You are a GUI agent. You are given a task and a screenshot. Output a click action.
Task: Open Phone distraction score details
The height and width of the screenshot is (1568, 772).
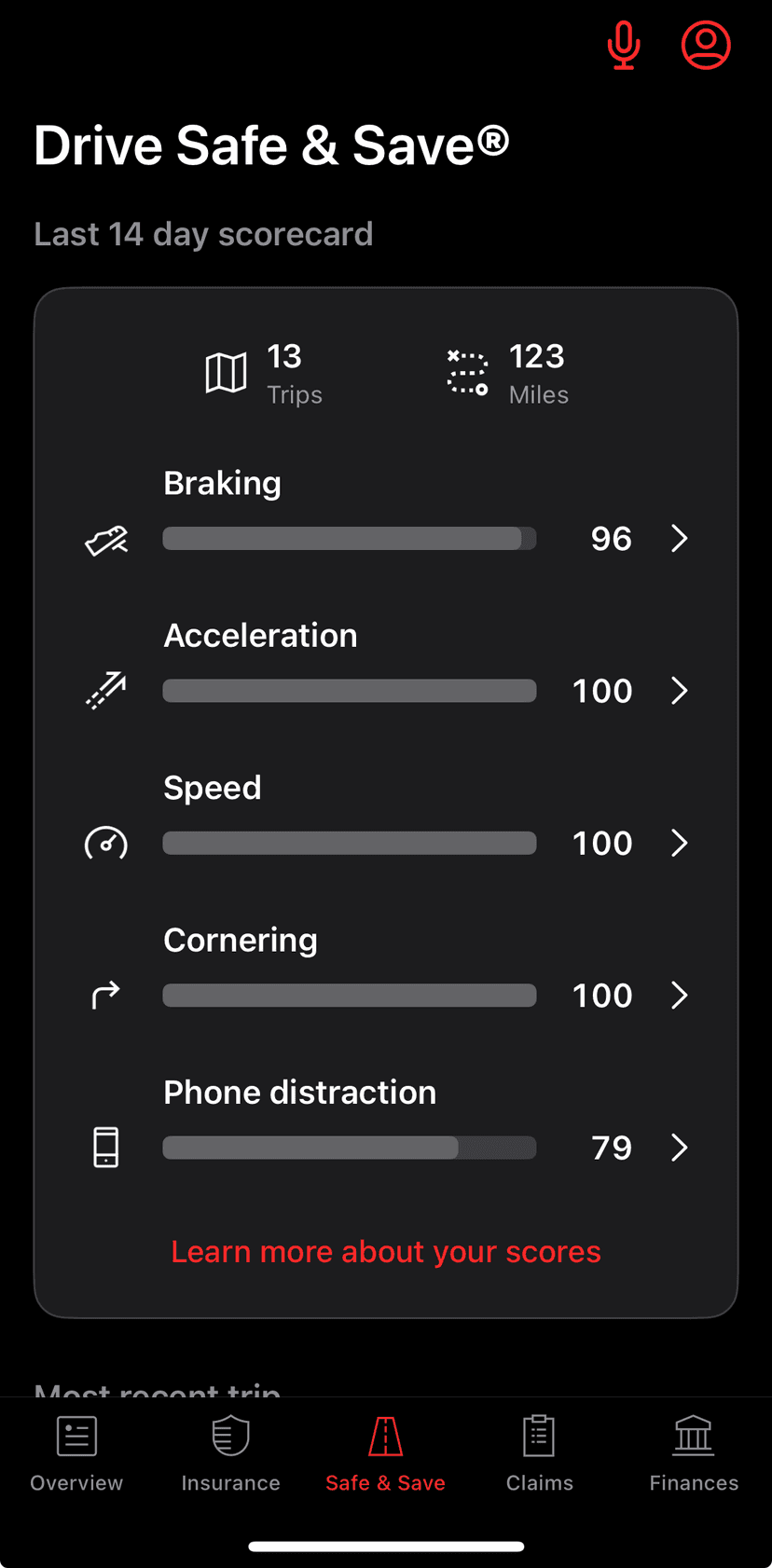(x=679, y=1148)
